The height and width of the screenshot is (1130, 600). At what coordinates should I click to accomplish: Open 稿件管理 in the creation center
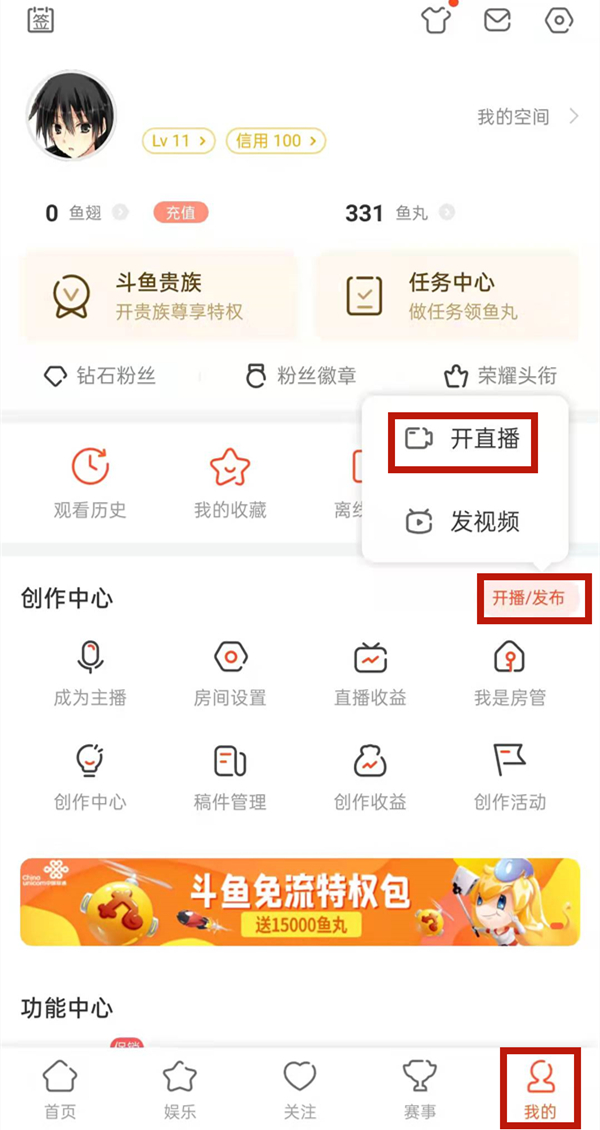click(x=230, y=775)
